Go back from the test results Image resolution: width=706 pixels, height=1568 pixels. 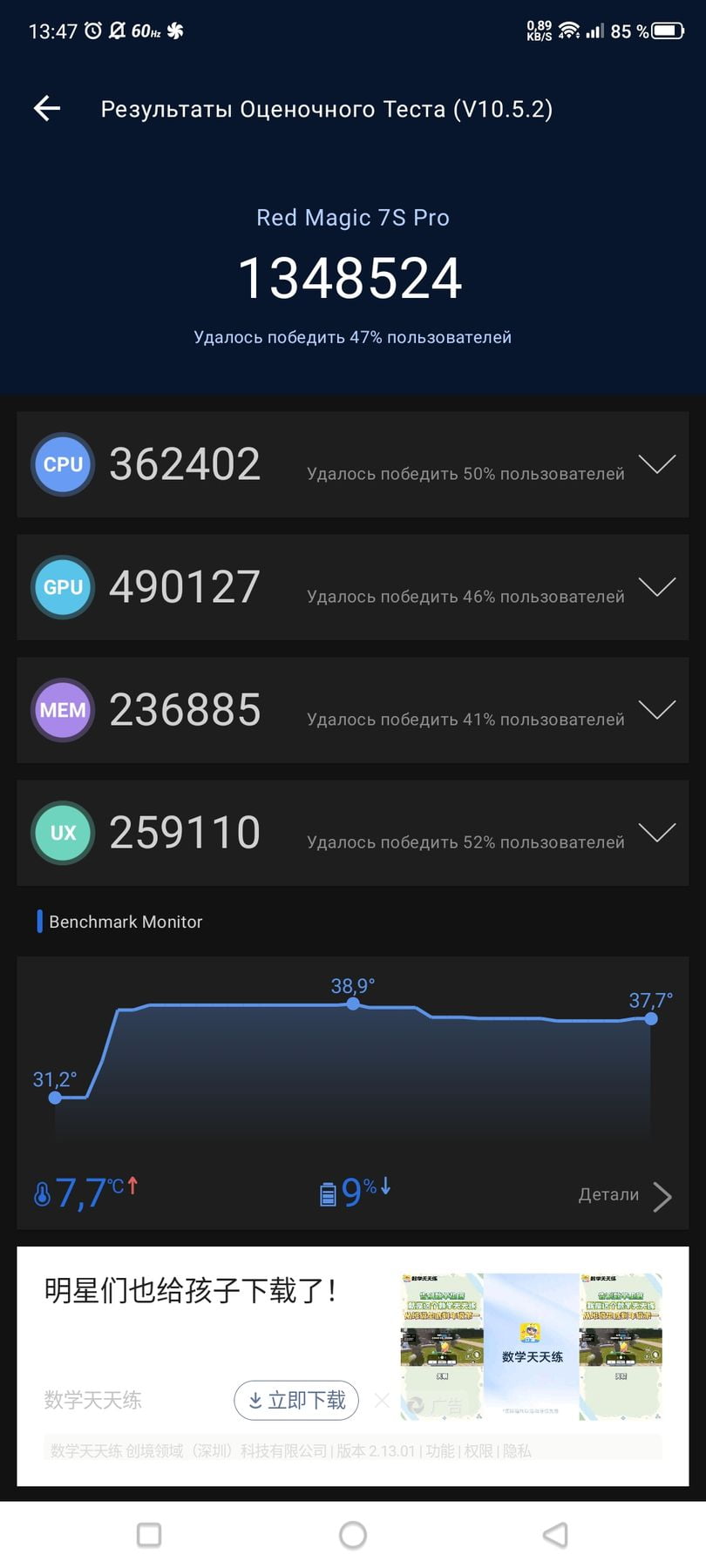(x=47, y=108)
